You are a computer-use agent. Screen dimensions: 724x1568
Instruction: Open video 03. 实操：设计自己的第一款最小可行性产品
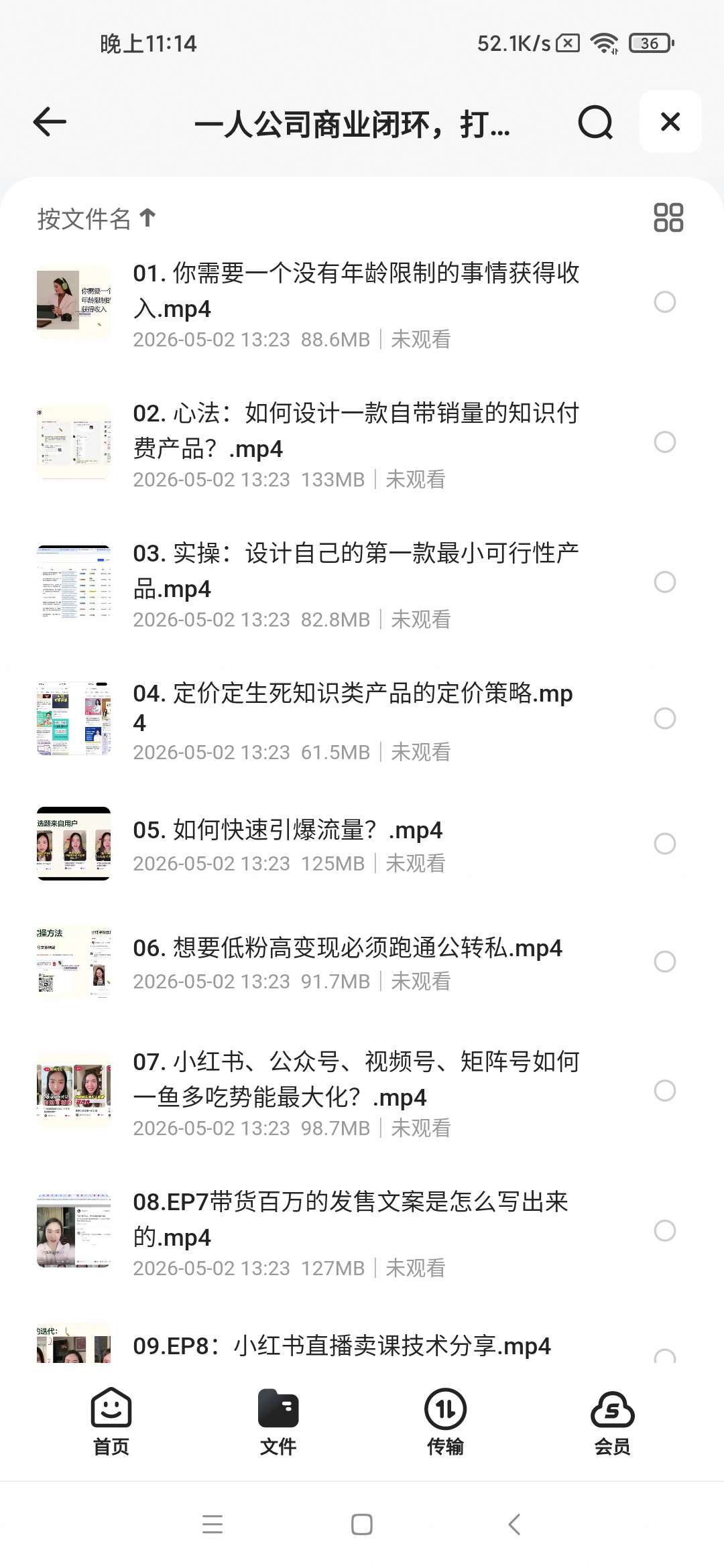pos(355,583)
